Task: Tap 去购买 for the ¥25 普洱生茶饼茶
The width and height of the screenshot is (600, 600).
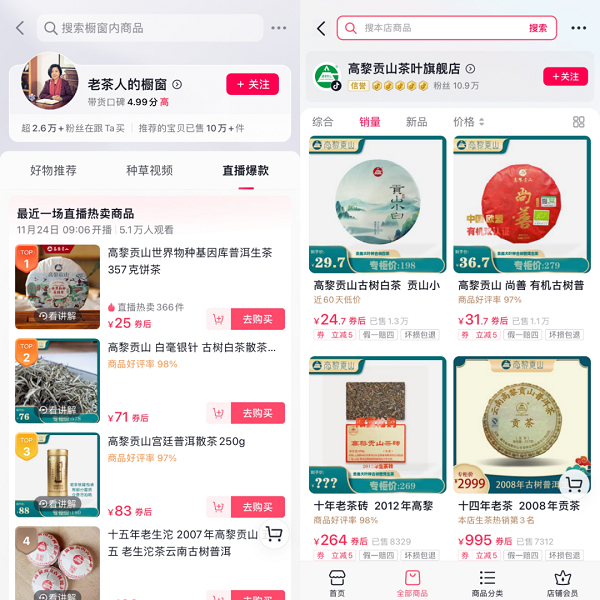Action: (x=258, y=319)
